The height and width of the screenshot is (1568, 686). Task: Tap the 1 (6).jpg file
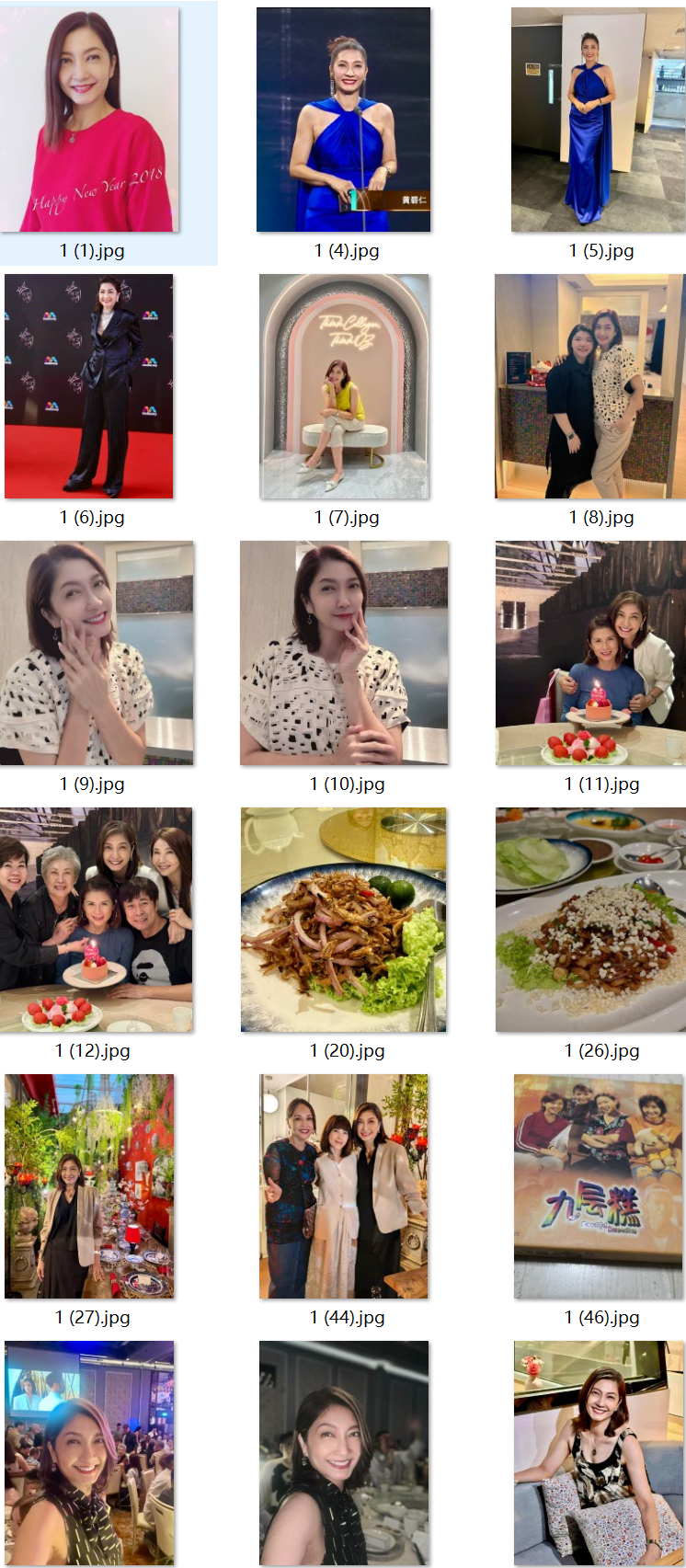tap(89, 386)
